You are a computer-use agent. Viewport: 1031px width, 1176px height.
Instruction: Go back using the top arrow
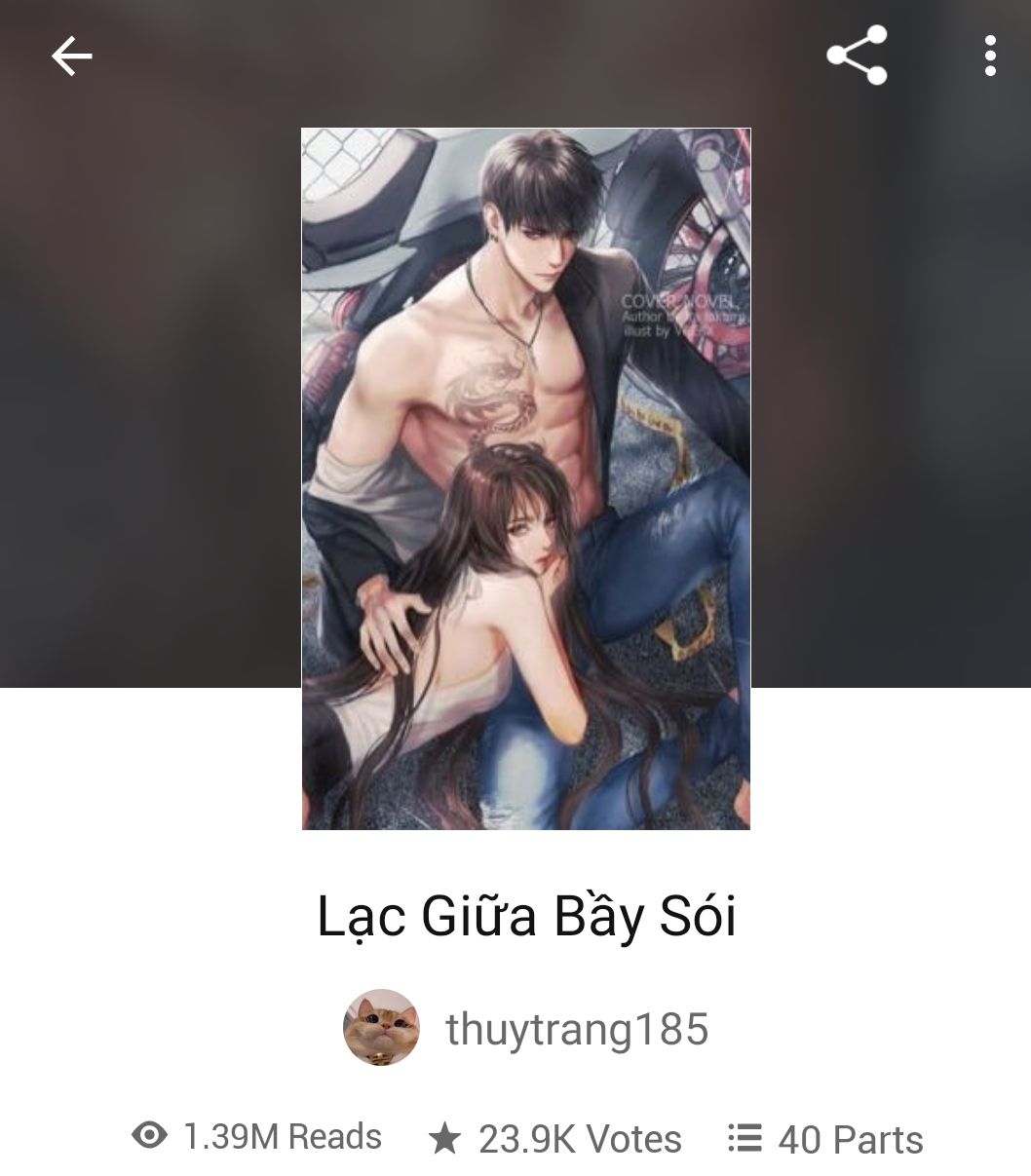pyautogui.click(x=71, y=57)
